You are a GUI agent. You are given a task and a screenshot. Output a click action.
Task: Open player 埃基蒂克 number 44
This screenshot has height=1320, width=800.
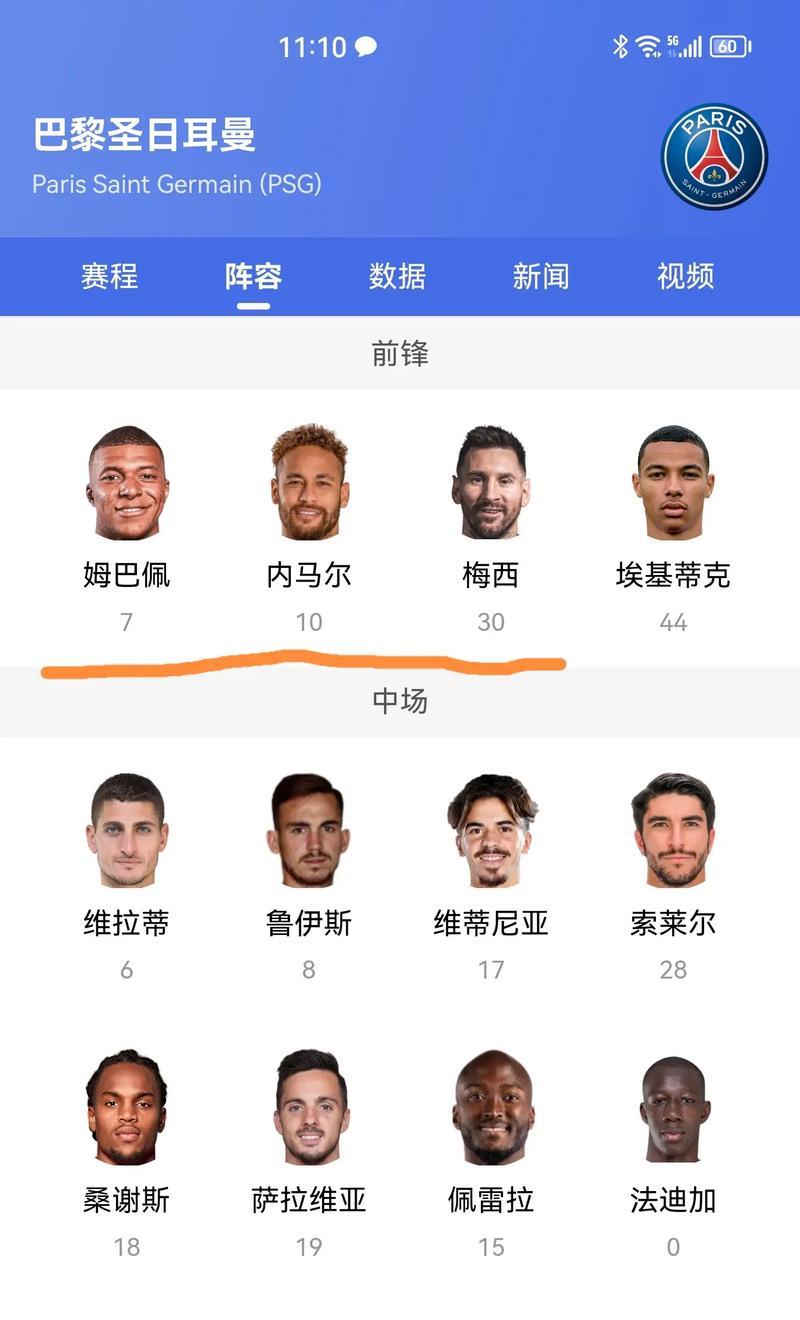[x=673, y=530]
